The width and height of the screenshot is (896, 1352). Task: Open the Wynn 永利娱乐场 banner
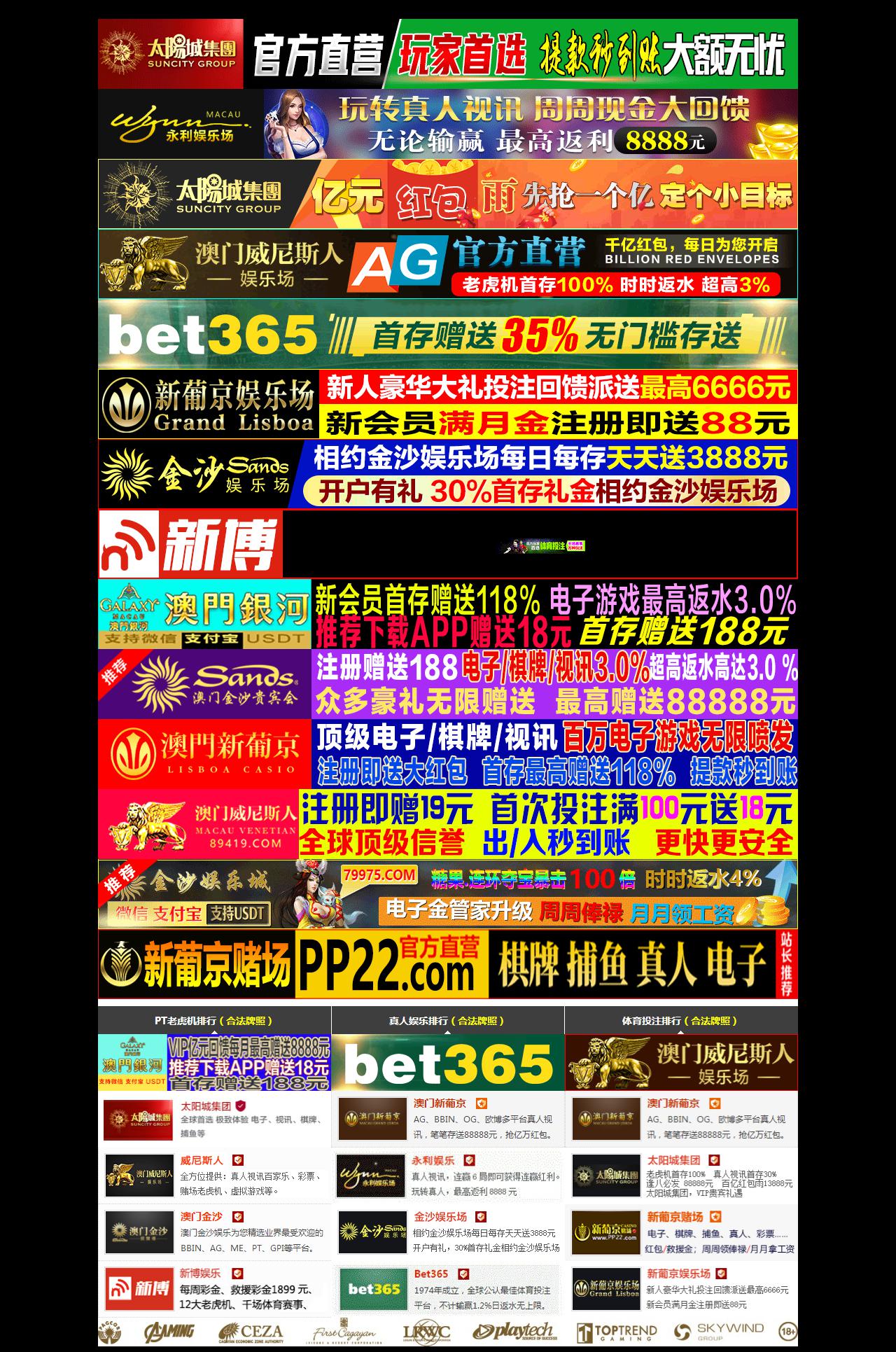pos(448,124)
